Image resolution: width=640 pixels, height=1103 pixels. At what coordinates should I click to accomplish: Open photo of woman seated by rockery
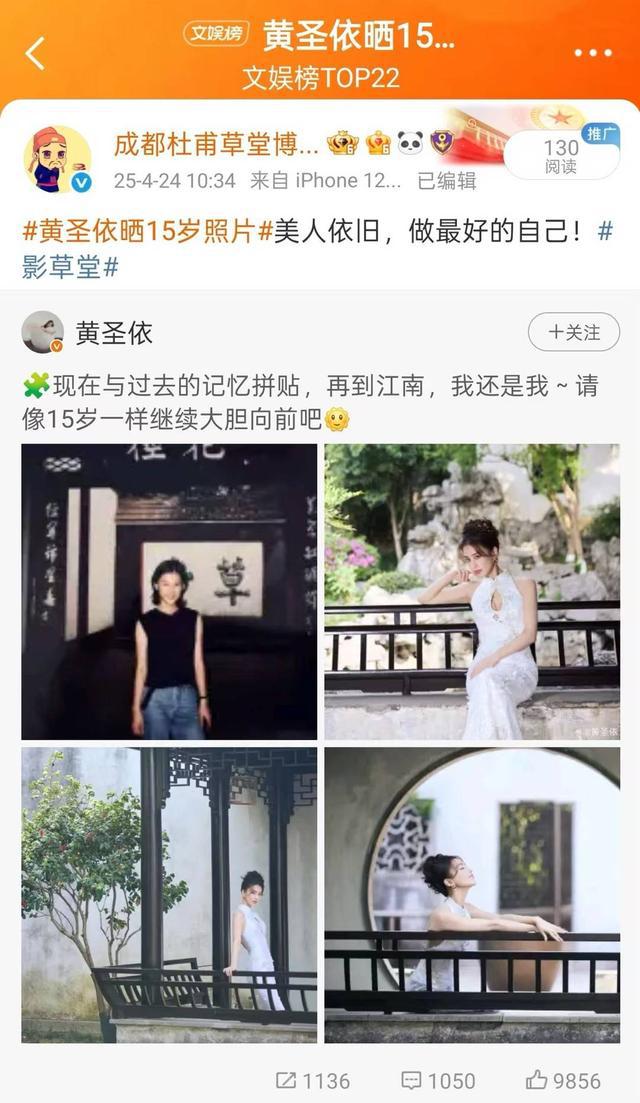(471, 591)
